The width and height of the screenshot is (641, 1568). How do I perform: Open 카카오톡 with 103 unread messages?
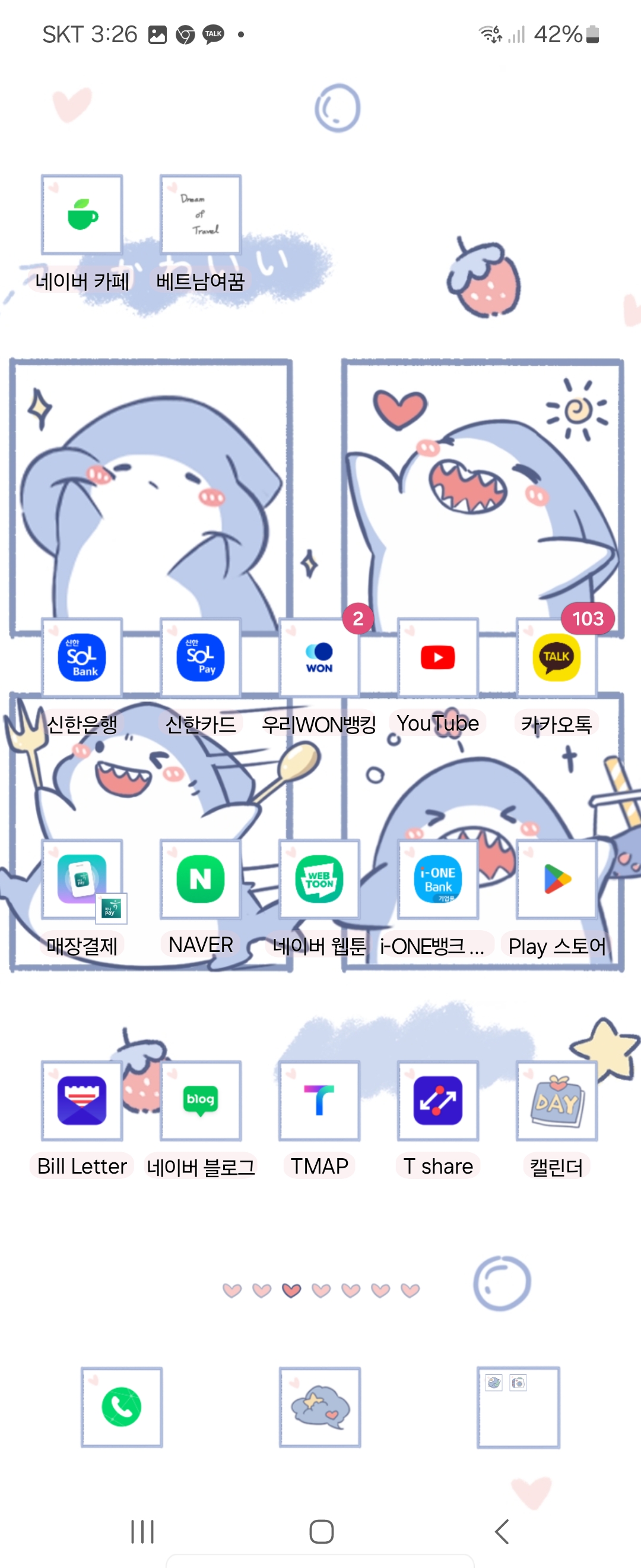(x=557, y=657)
